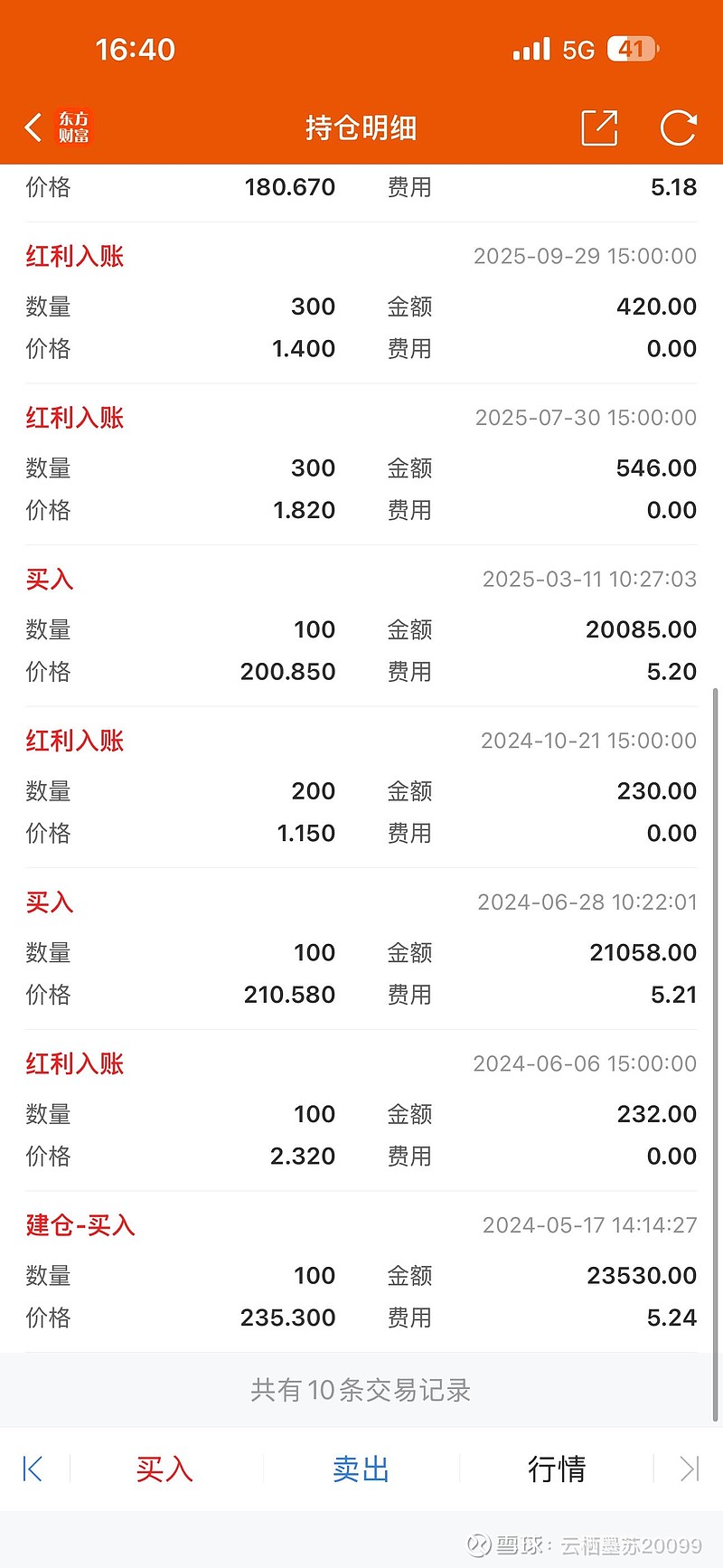Jump to the first holding arrow

33,1469
